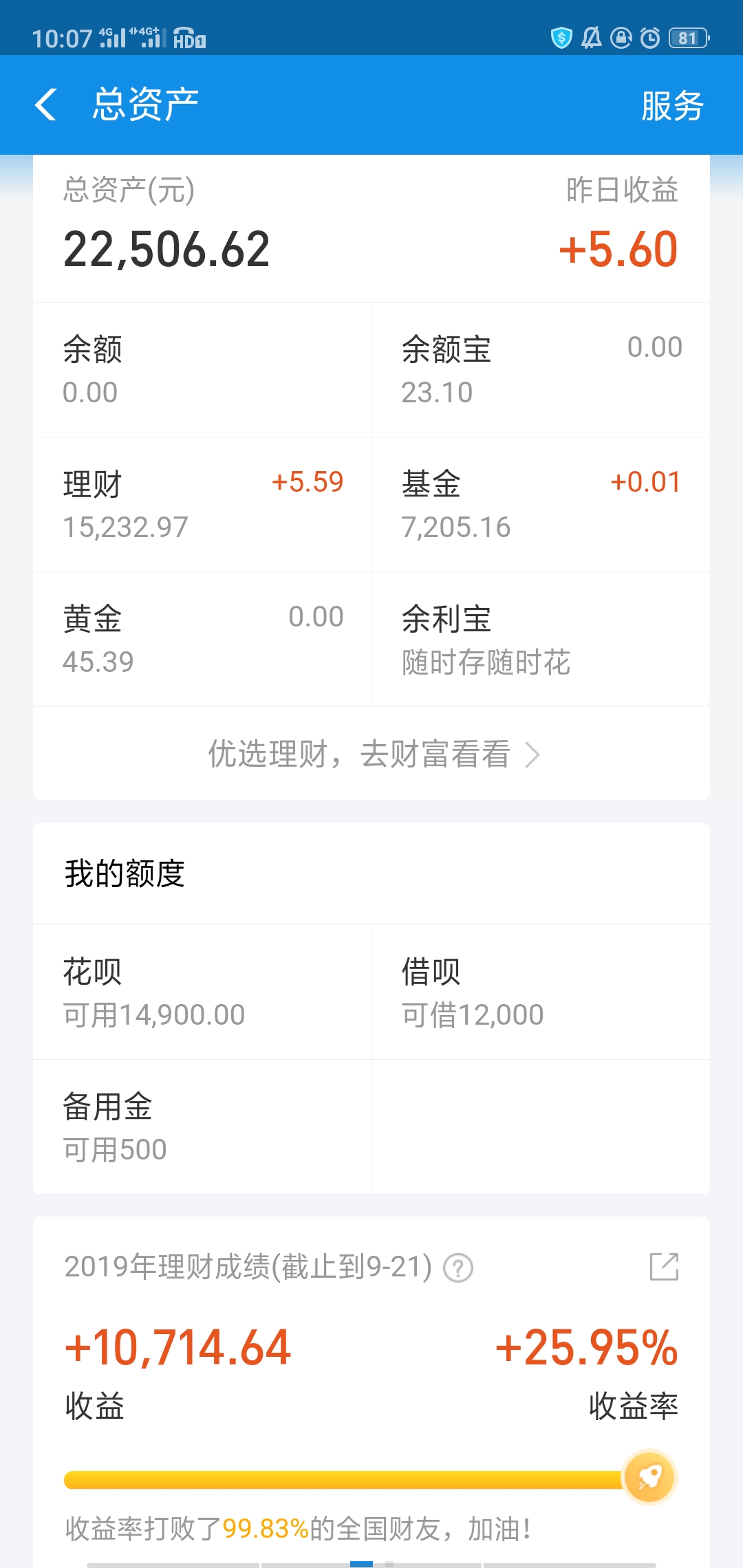Open 借呗 loan quota
This screenshot has height=1568, width=743.
pos(541,992)
